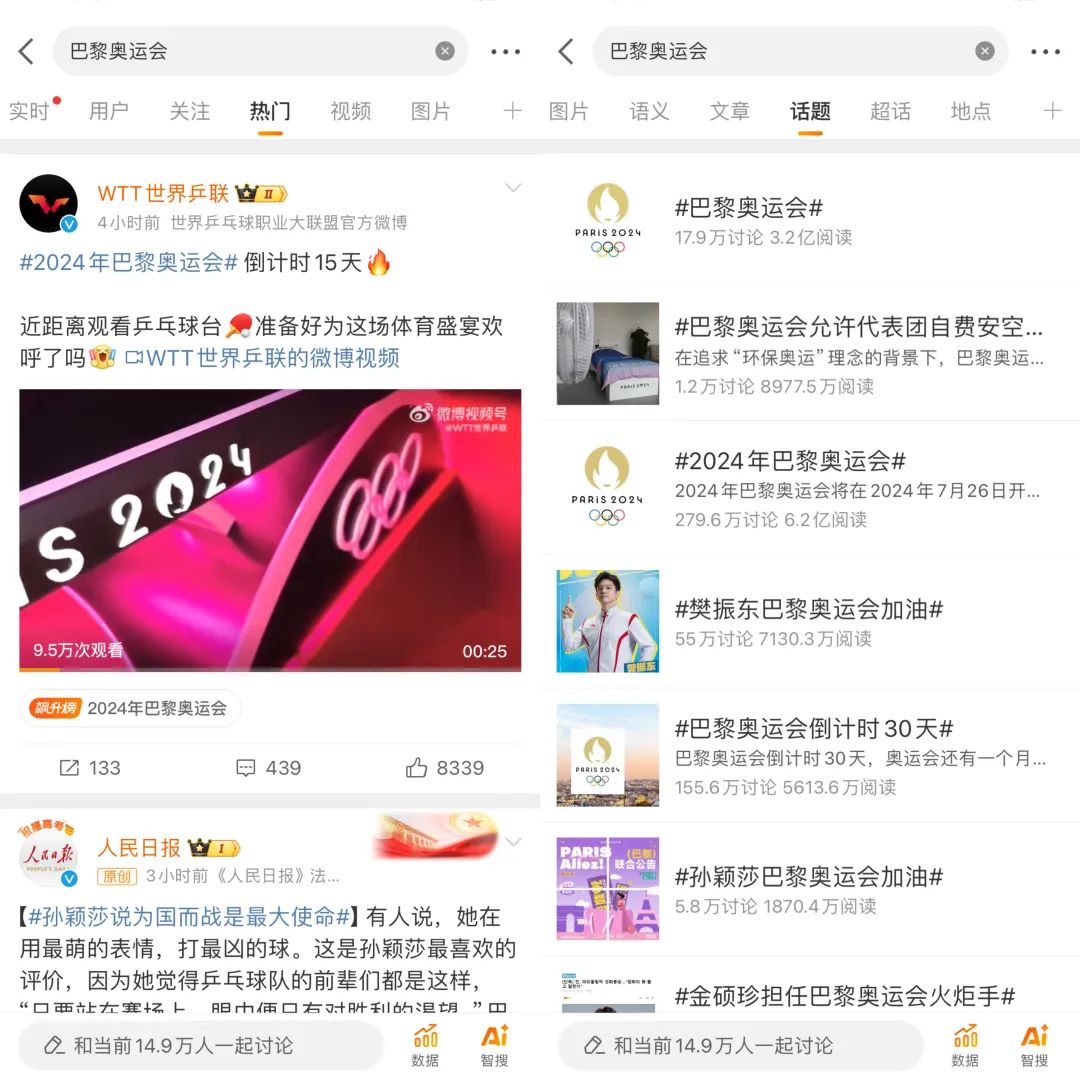Open WTT世界乒联 profile from avatar
Viewport: 1080px width, 1080px height.
click(49, 206)
